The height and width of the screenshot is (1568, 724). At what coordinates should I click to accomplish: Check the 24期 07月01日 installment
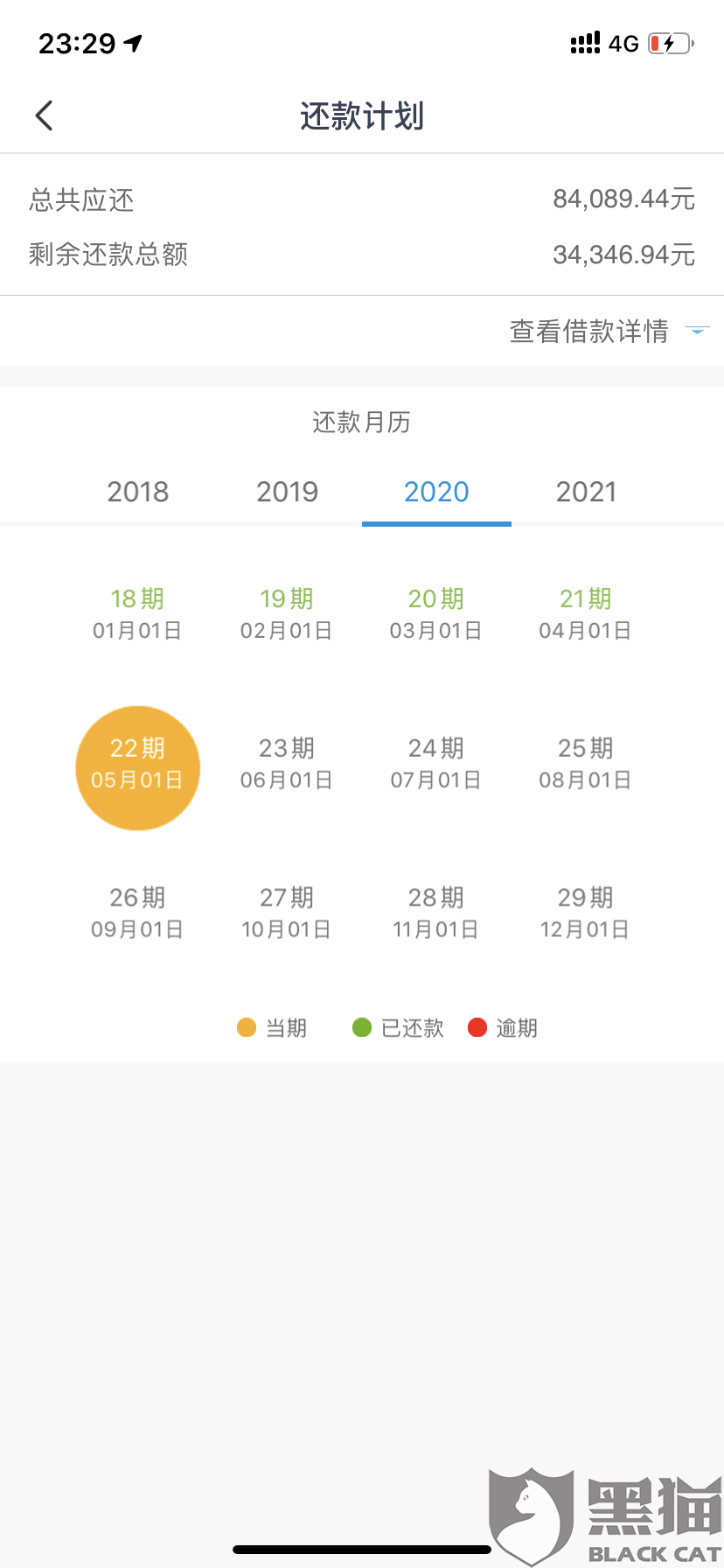pyautogui.click(x=436, y=763)
